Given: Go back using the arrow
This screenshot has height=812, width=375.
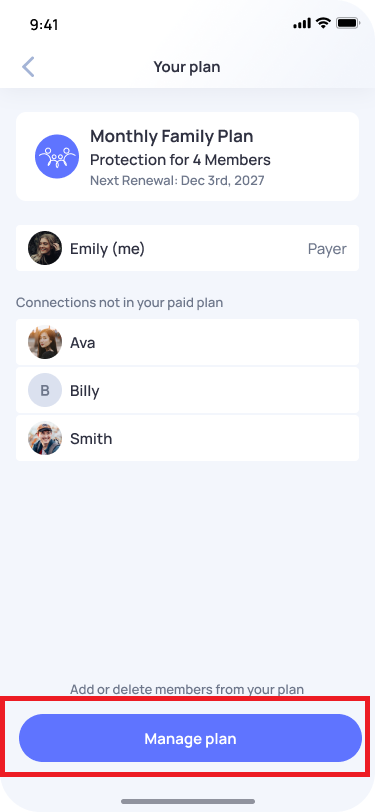Looking at the screenshot, I should 28,67.
